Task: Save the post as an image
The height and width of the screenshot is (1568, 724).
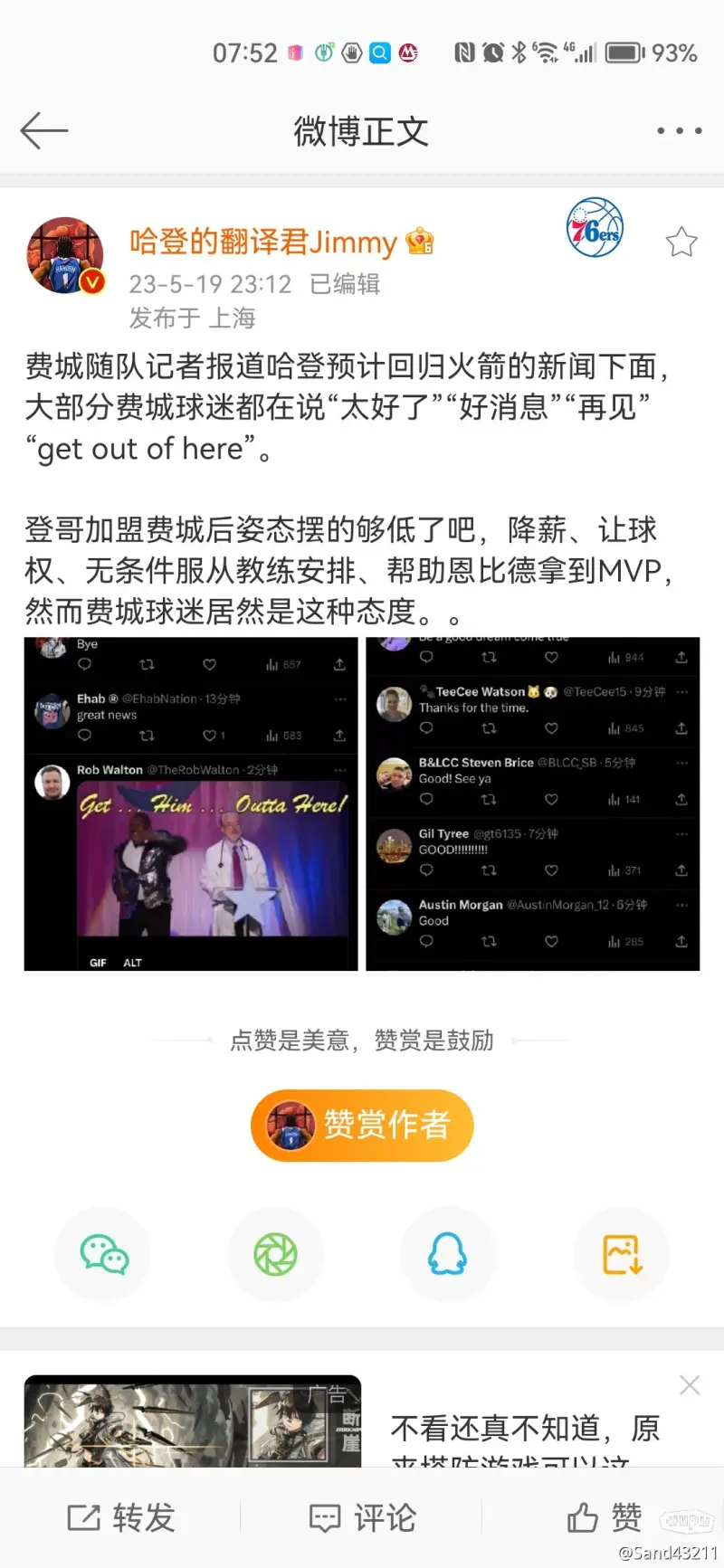Action: [622, 1255]
